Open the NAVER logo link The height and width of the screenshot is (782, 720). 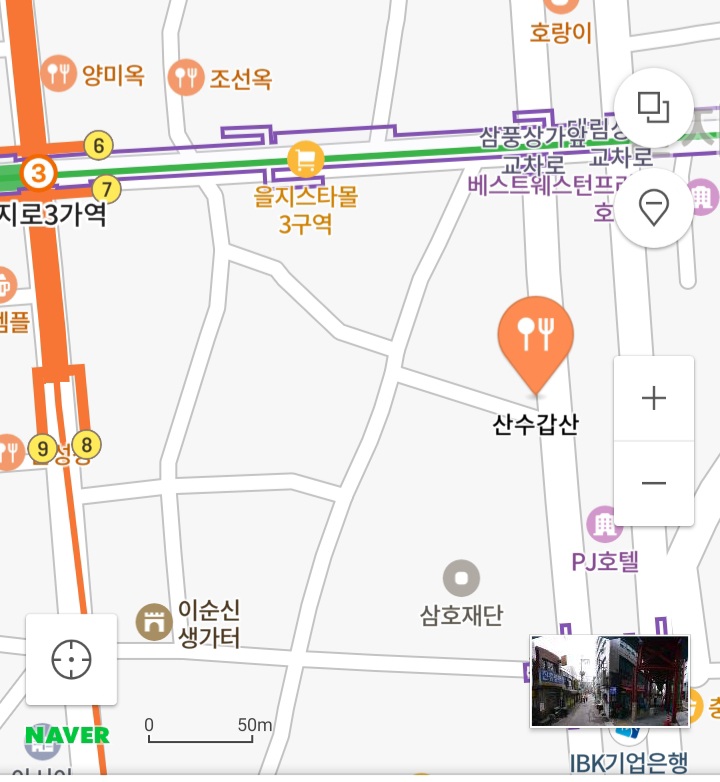(x=70, y=735)
